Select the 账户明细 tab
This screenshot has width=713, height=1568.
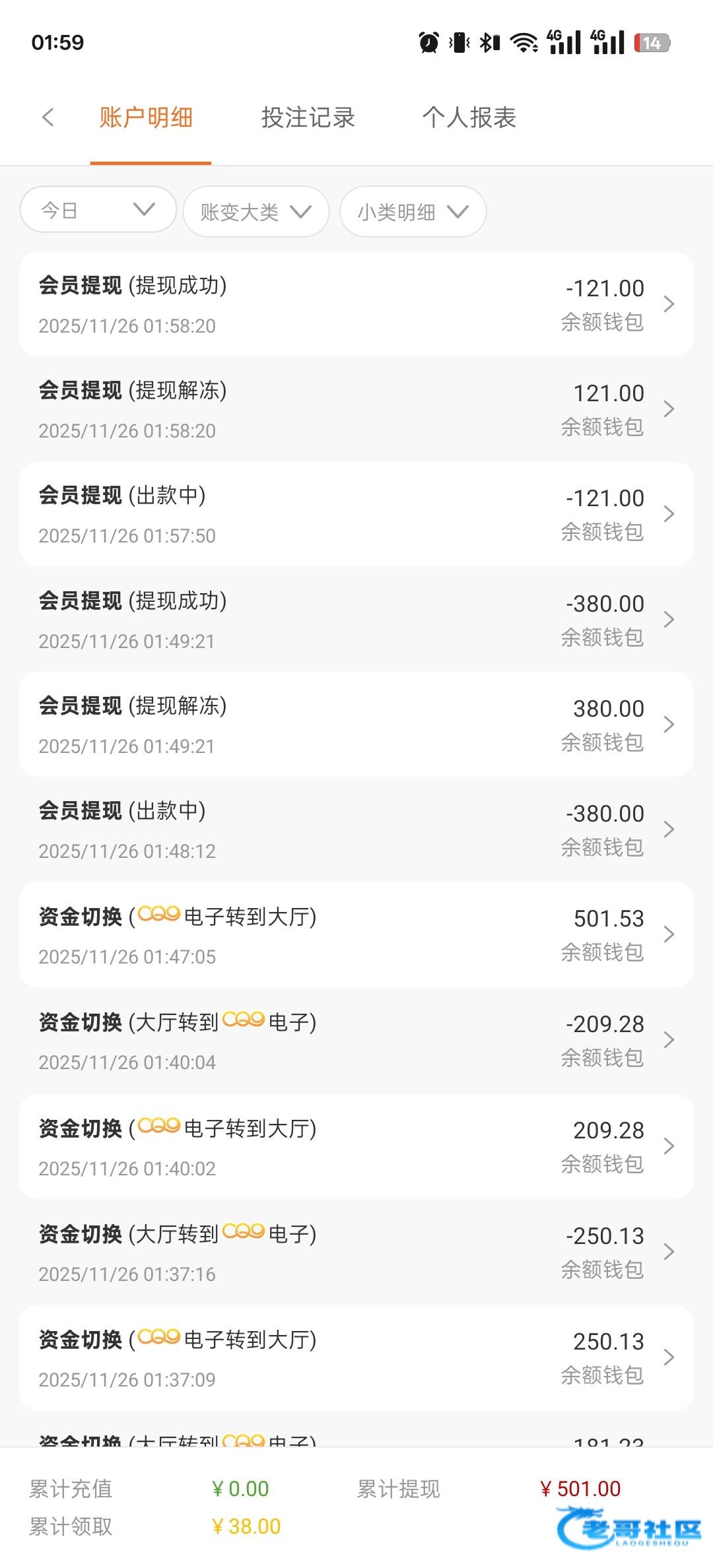click(x=146, y=118)
